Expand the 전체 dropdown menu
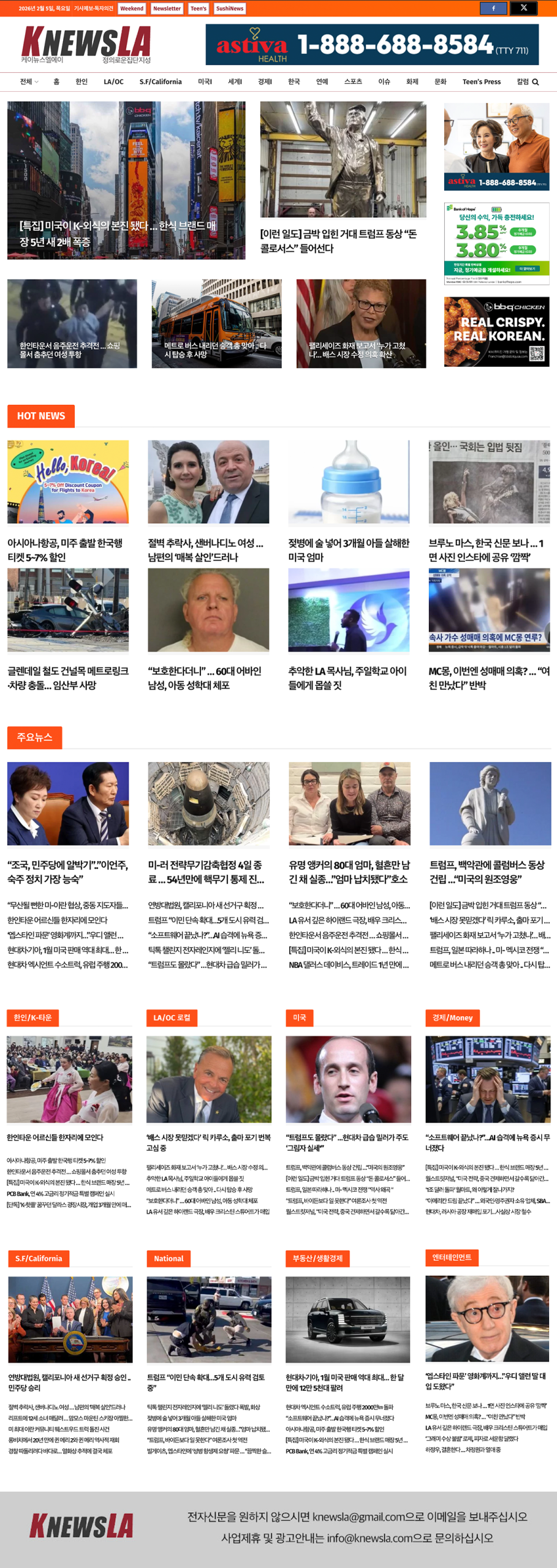The height and width of the screenshot is (1568, 557). (29, 82)
